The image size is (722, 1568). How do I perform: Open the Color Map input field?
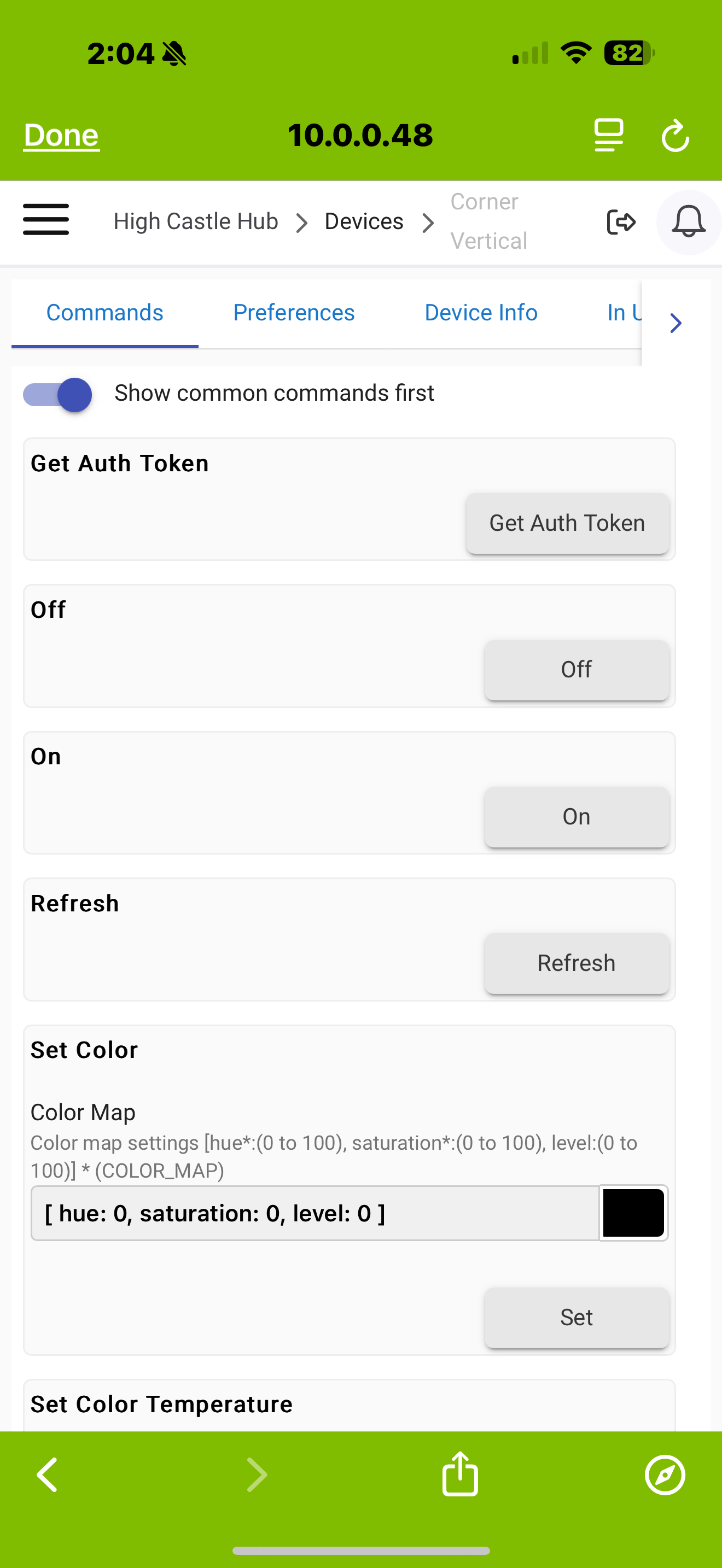point(315,1213)
